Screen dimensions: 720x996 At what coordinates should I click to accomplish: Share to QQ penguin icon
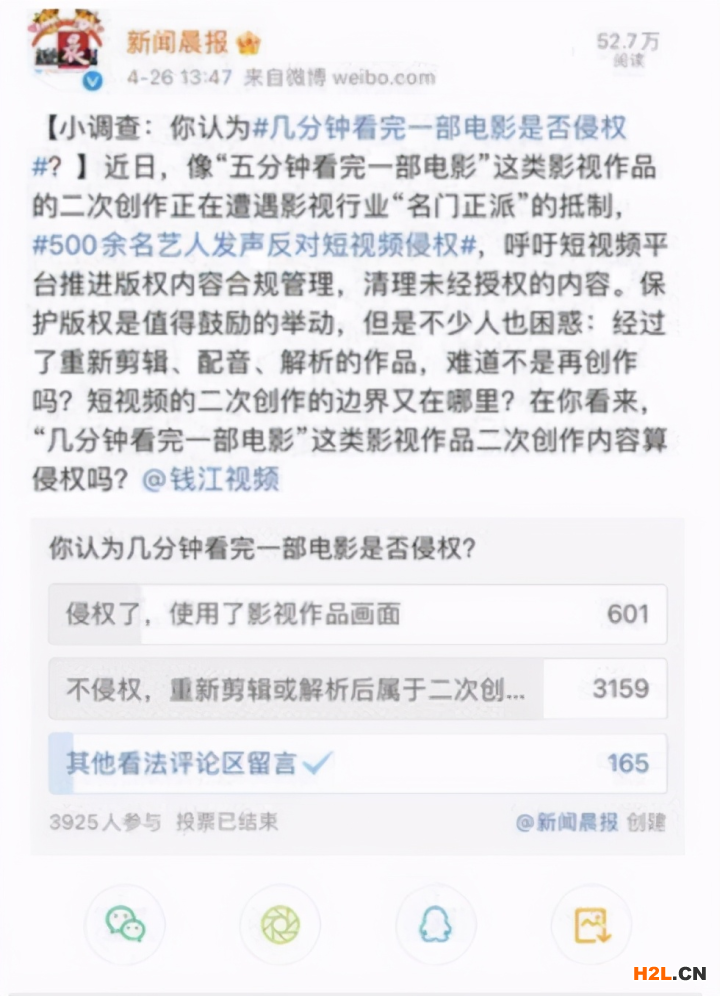coord(435,924)
